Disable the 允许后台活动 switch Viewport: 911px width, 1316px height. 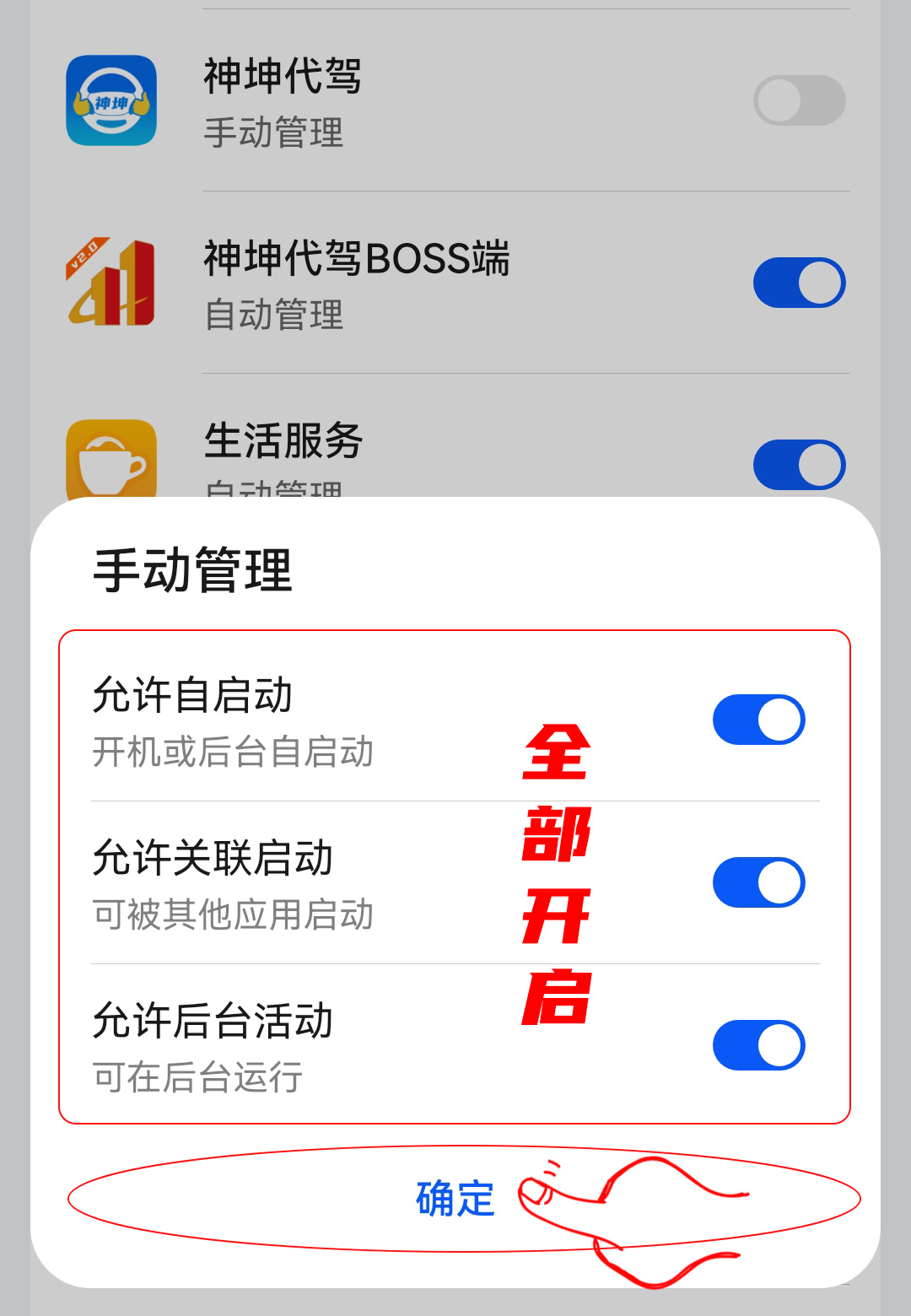click(758, 1045)
